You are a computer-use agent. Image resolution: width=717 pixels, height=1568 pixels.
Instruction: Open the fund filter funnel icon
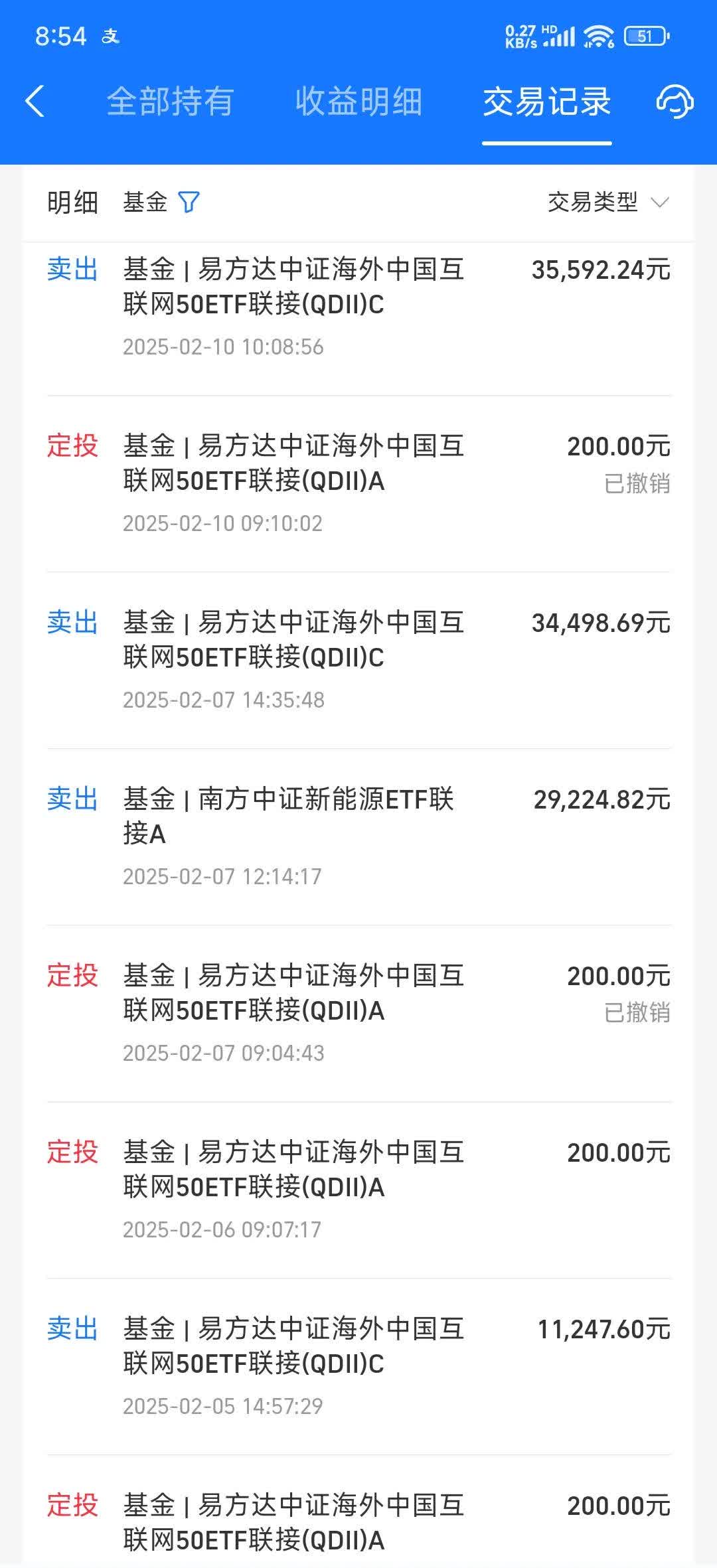(x=190, y=202)
